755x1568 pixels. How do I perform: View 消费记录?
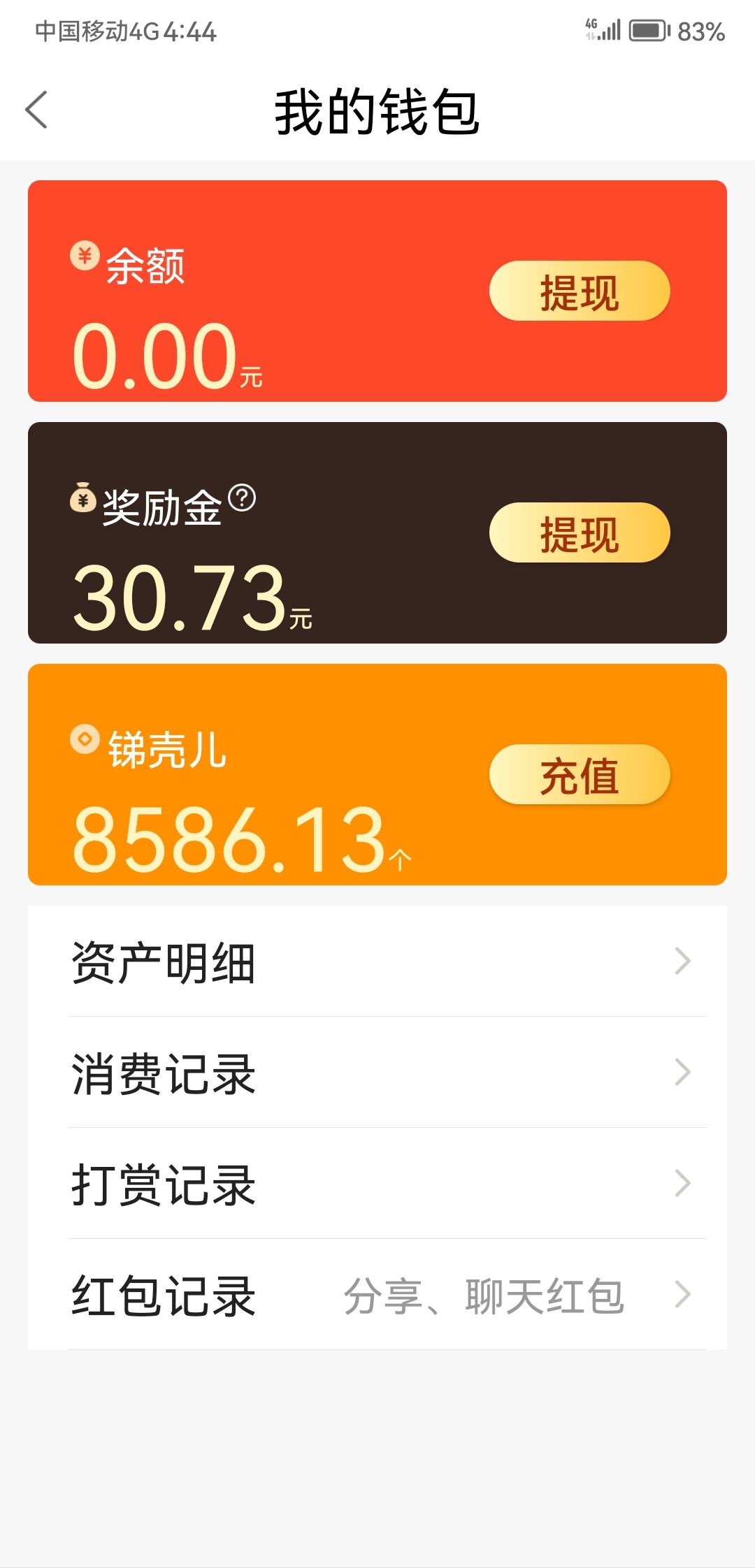coord(377,1073)
